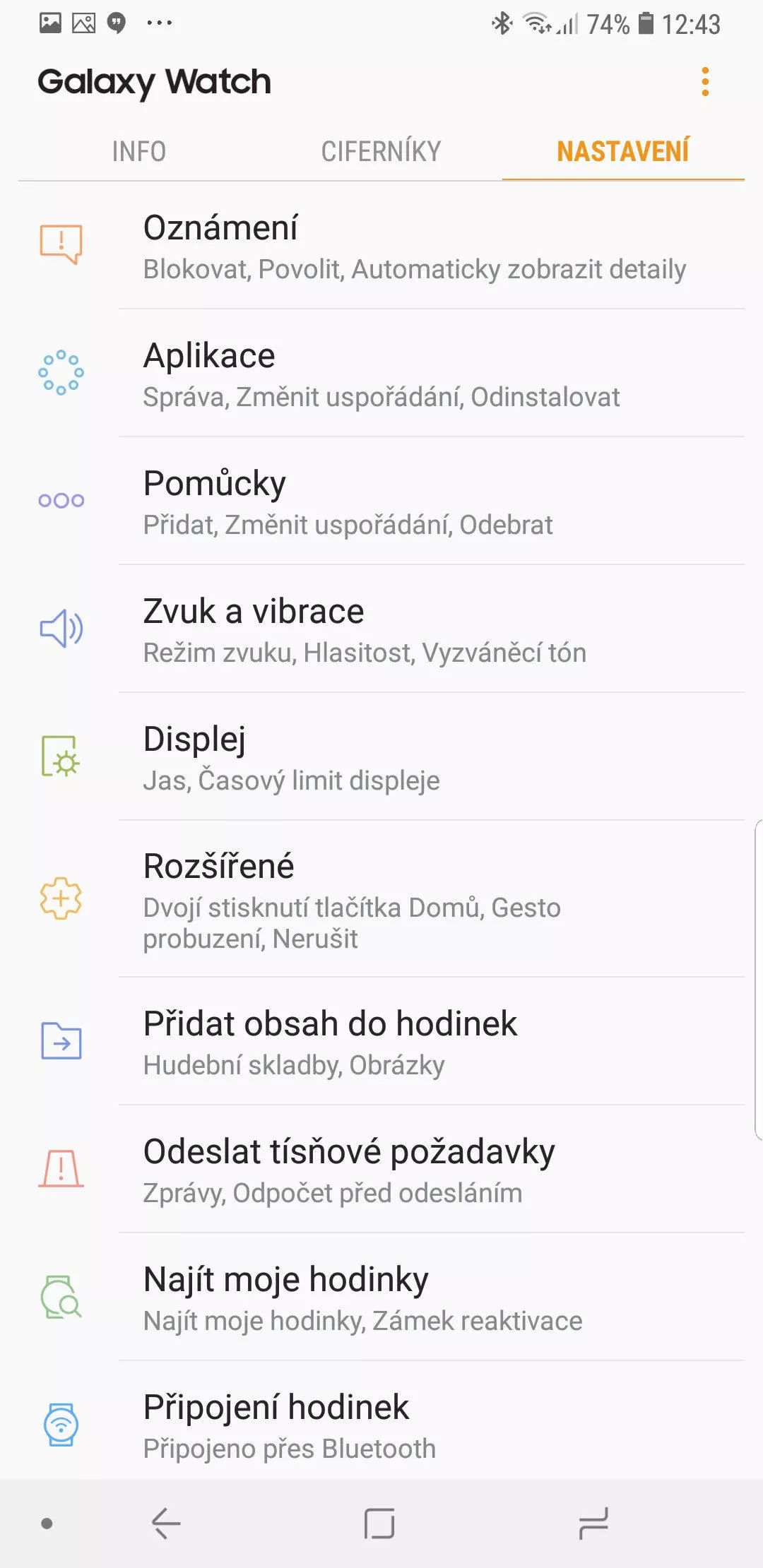The image size is (763, 1568).
Task: Go to Pomůcky settings
Action: point(381,501)
